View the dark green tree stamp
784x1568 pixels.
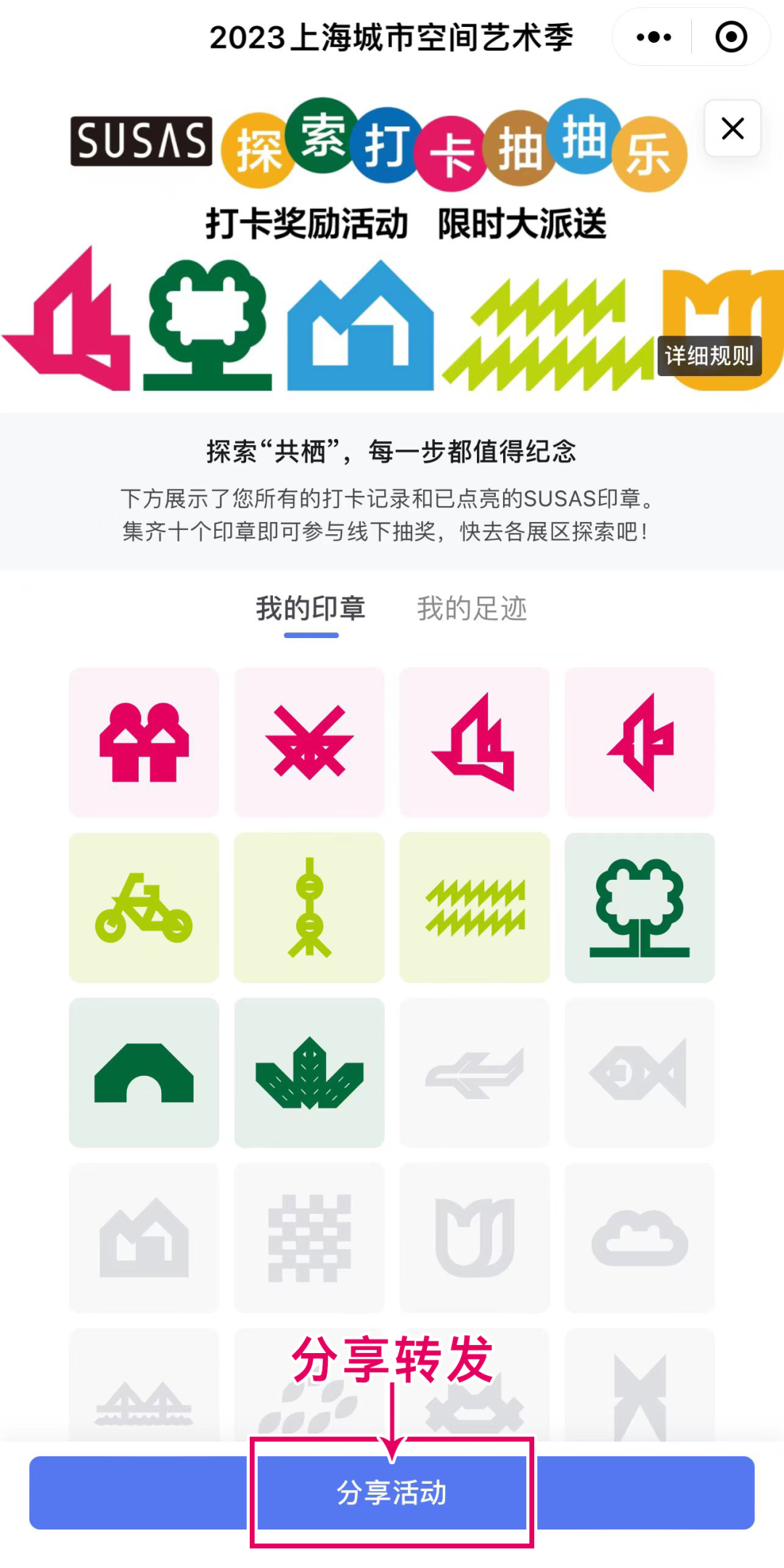tap(640, 907)
